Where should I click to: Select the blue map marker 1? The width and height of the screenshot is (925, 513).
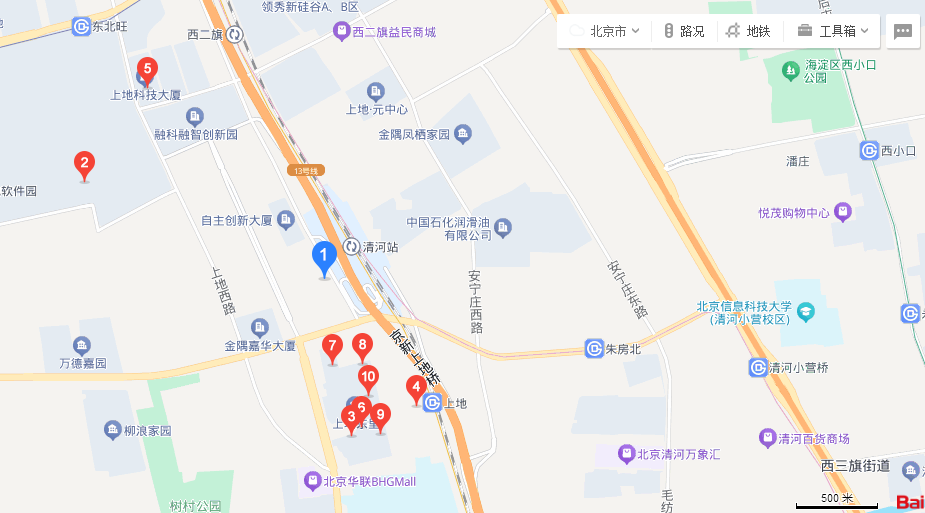(323, 256)
